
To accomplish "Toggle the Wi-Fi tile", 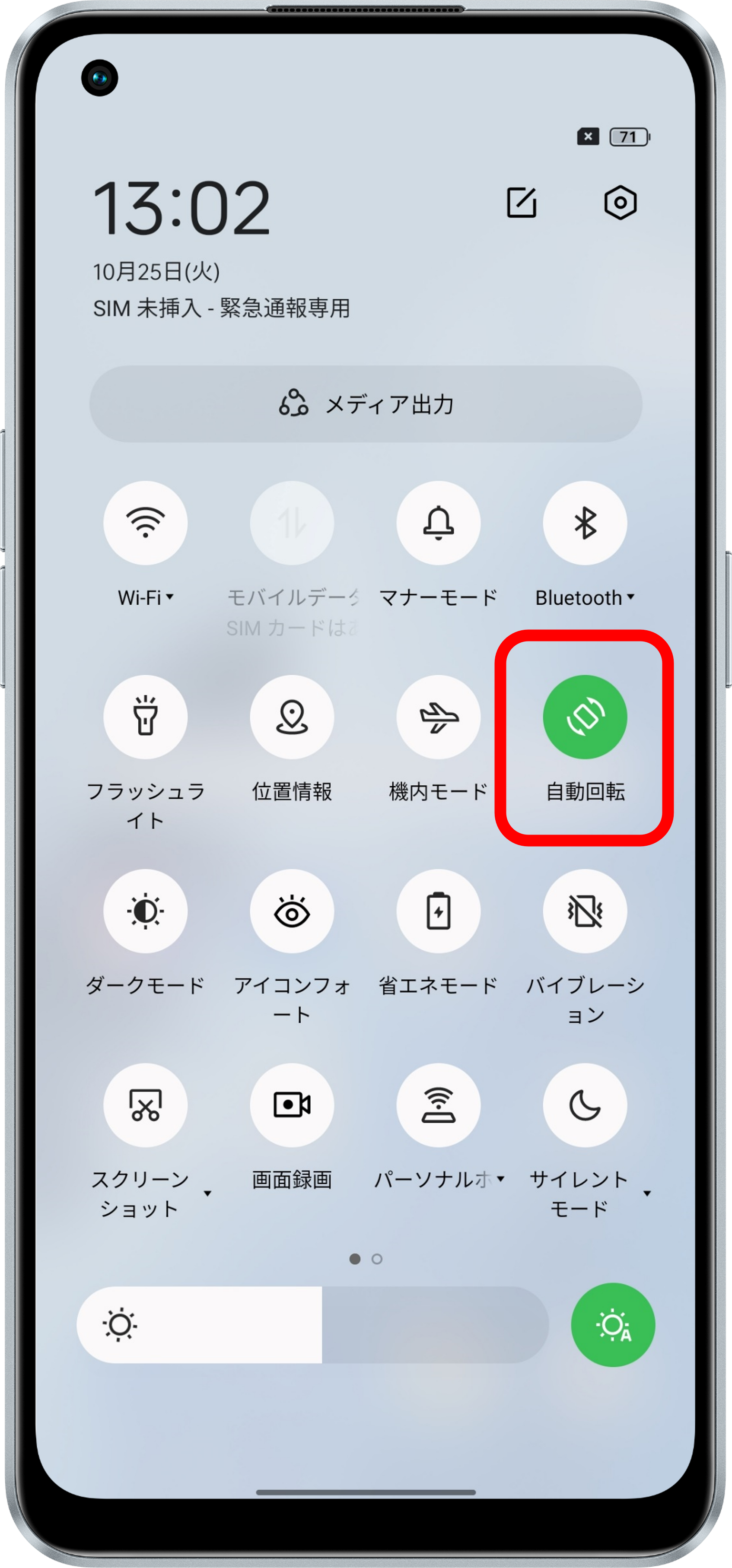I will (146, 523).
